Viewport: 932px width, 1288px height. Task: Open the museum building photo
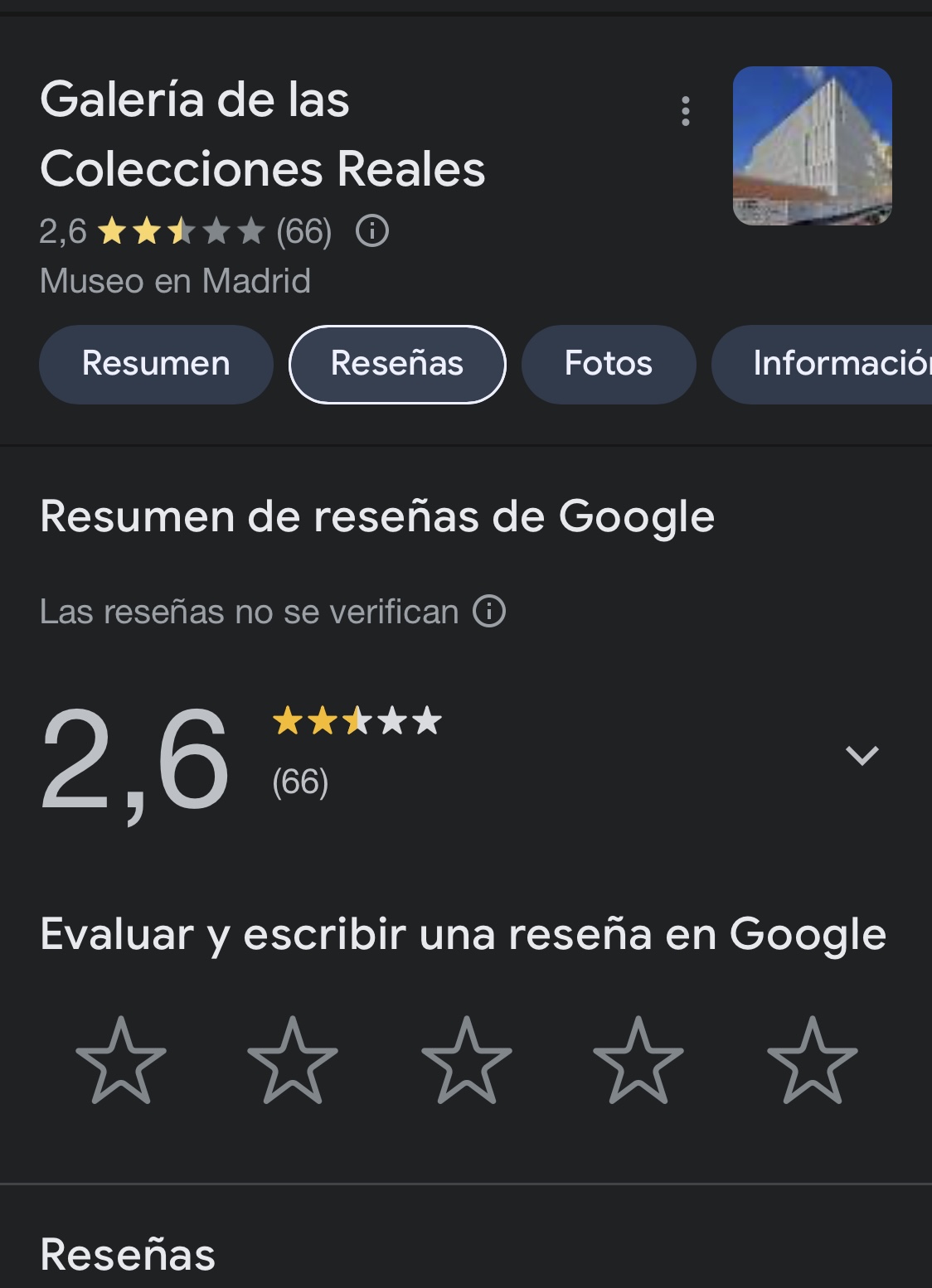[x=812, y=146]
